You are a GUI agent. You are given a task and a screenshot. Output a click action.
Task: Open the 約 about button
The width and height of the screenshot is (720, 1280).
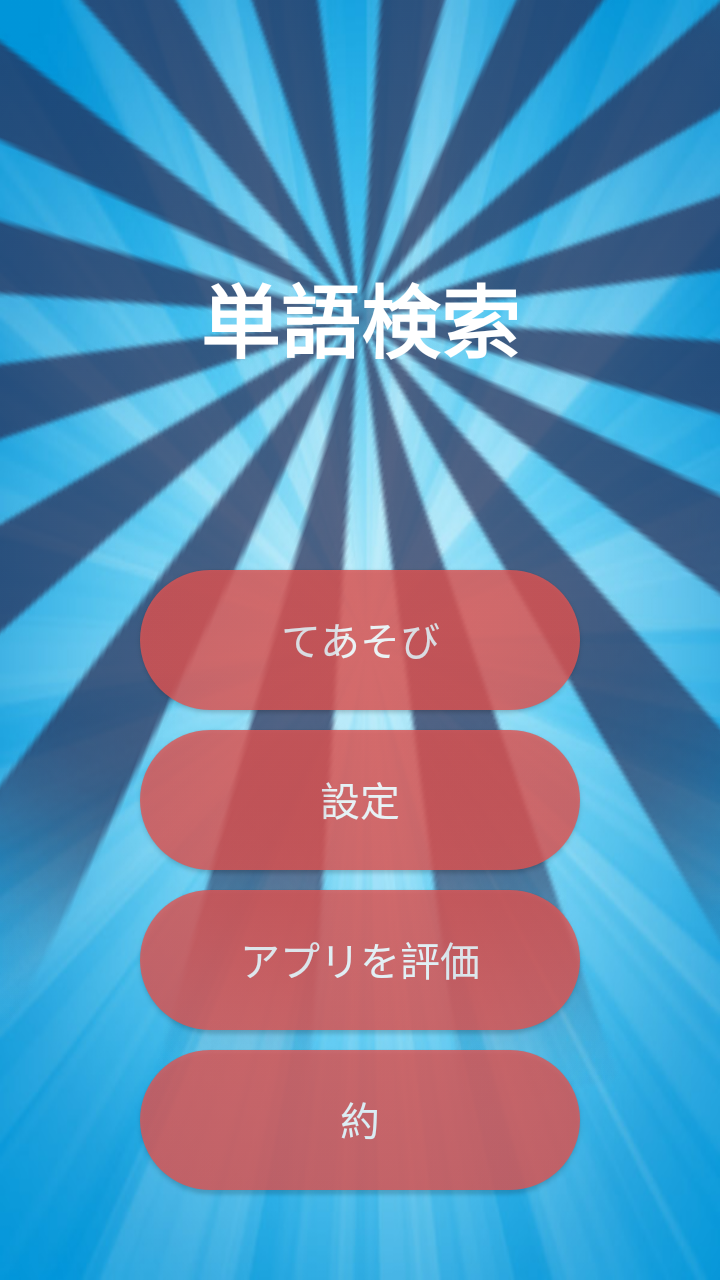360,1120
